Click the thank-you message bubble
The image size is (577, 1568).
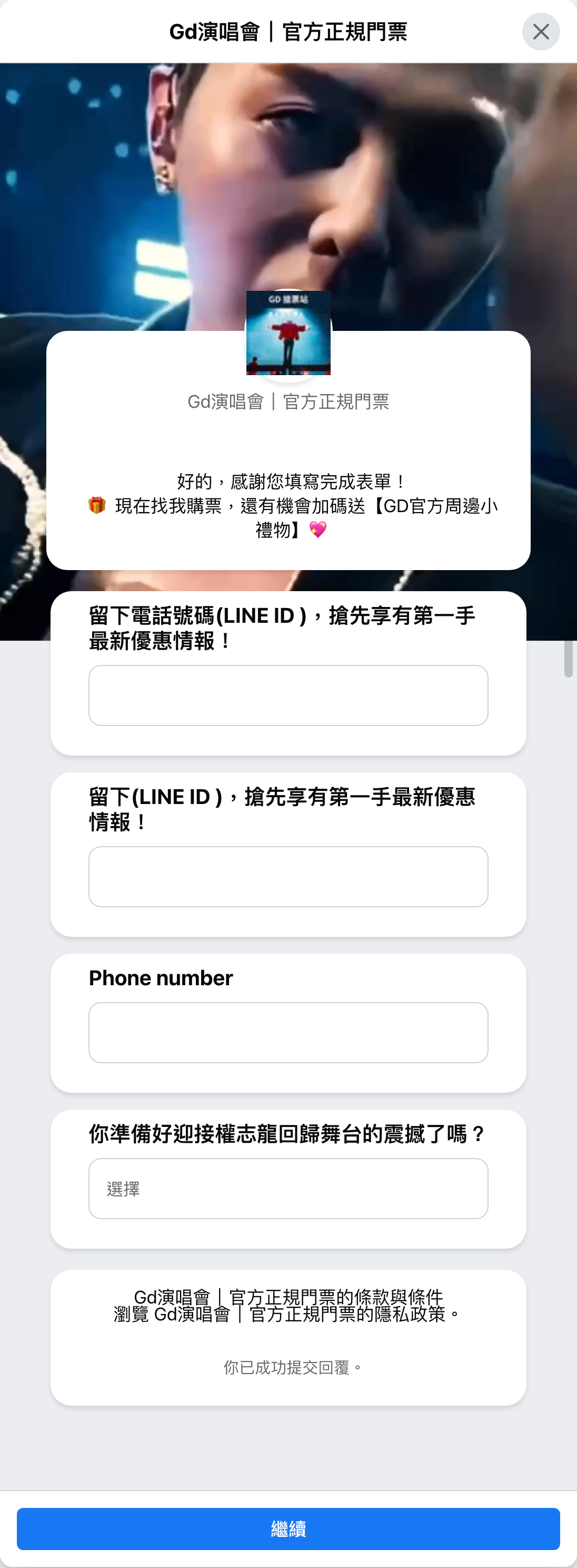point(288,505)
